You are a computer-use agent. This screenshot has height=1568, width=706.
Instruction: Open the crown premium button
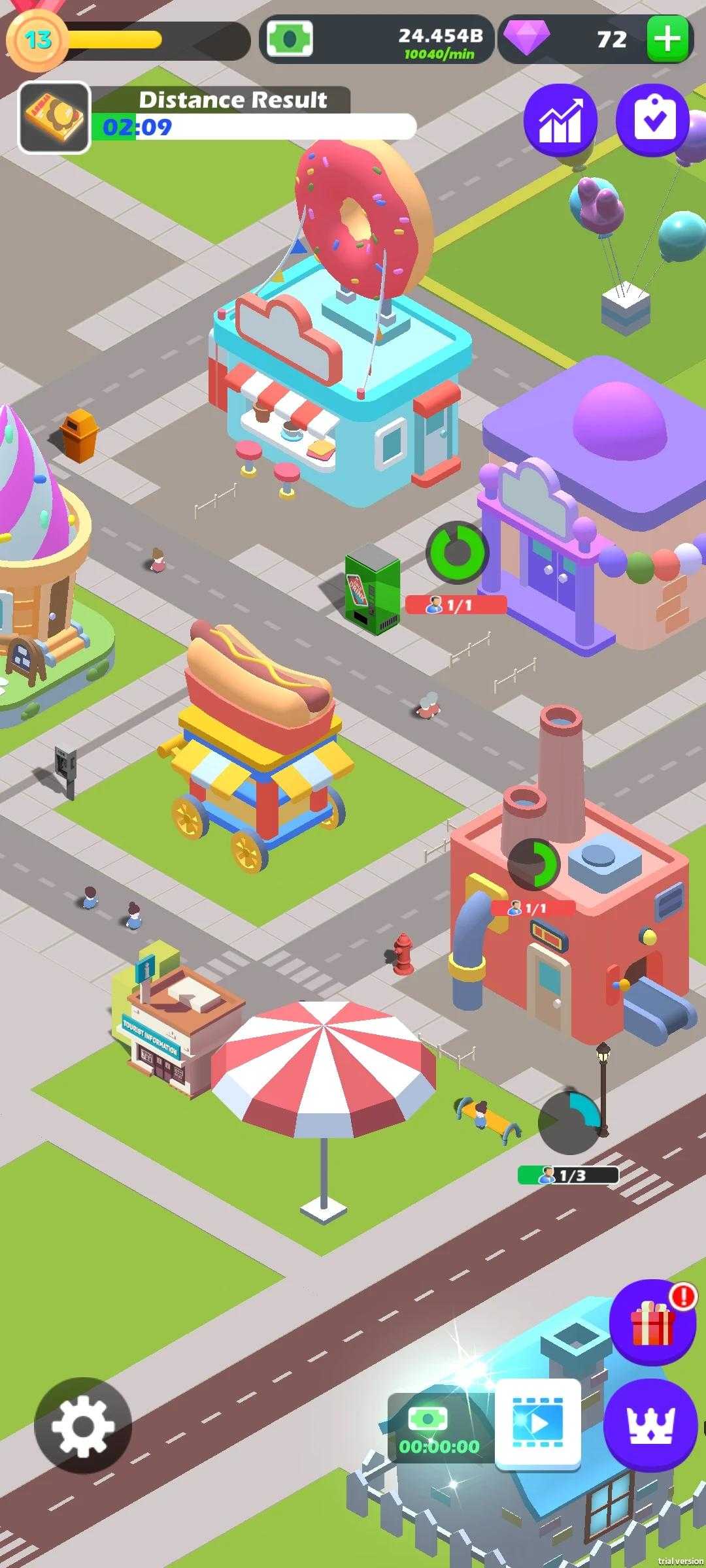[x=650, y=1425]
